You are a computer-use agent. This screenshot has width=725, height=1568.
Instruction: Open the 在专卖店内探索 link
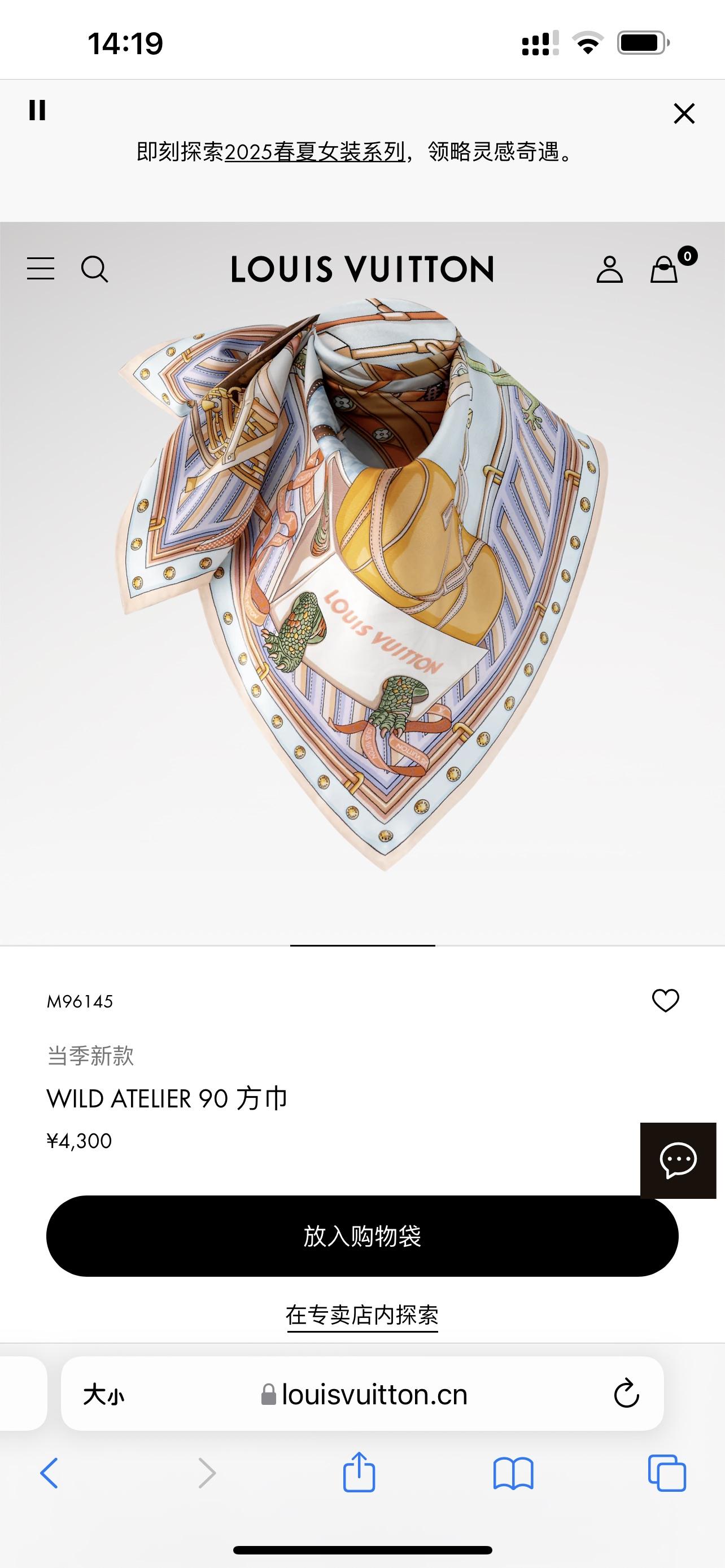click(362, 1315)
